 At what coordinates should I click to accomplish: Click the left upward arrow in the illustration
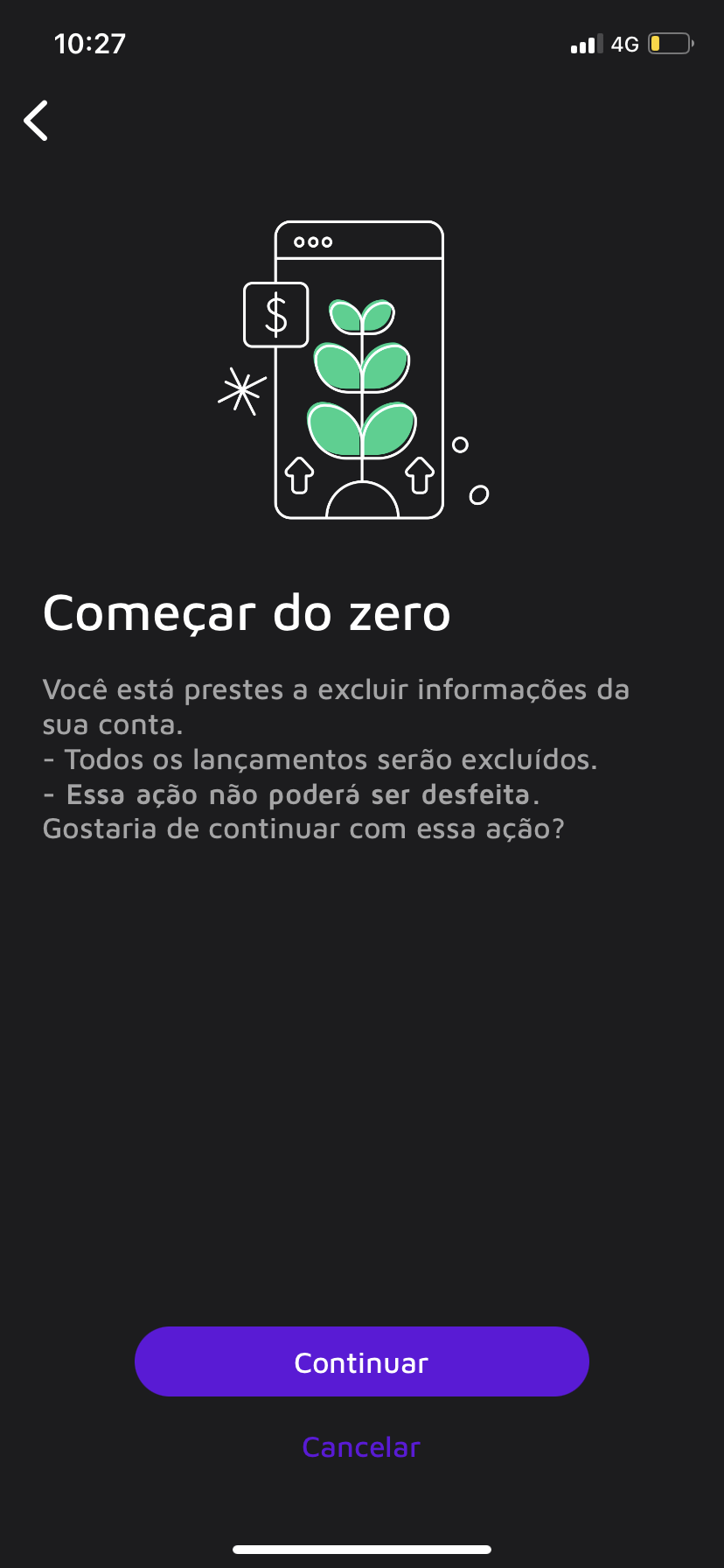coord(298,477)
